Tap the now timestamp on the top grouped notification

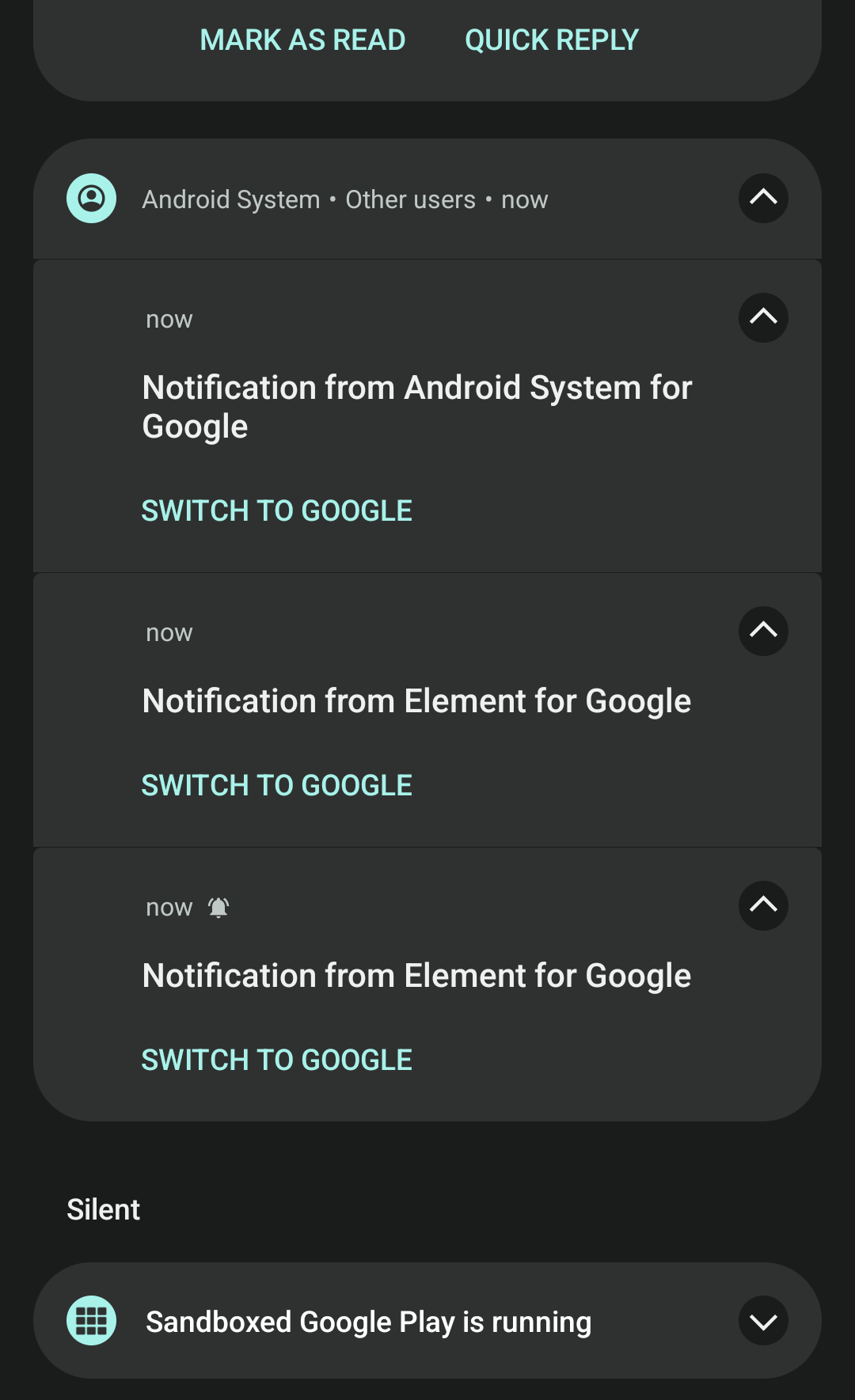[525, 199]
